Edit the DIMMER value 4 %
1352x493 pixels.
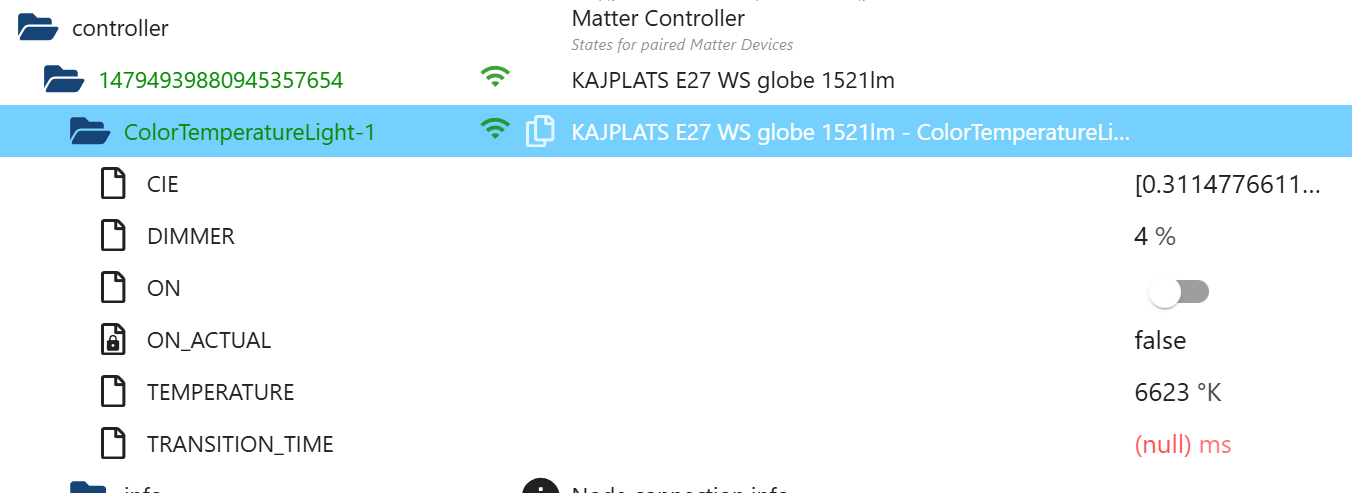click(x=1155, y=236)
